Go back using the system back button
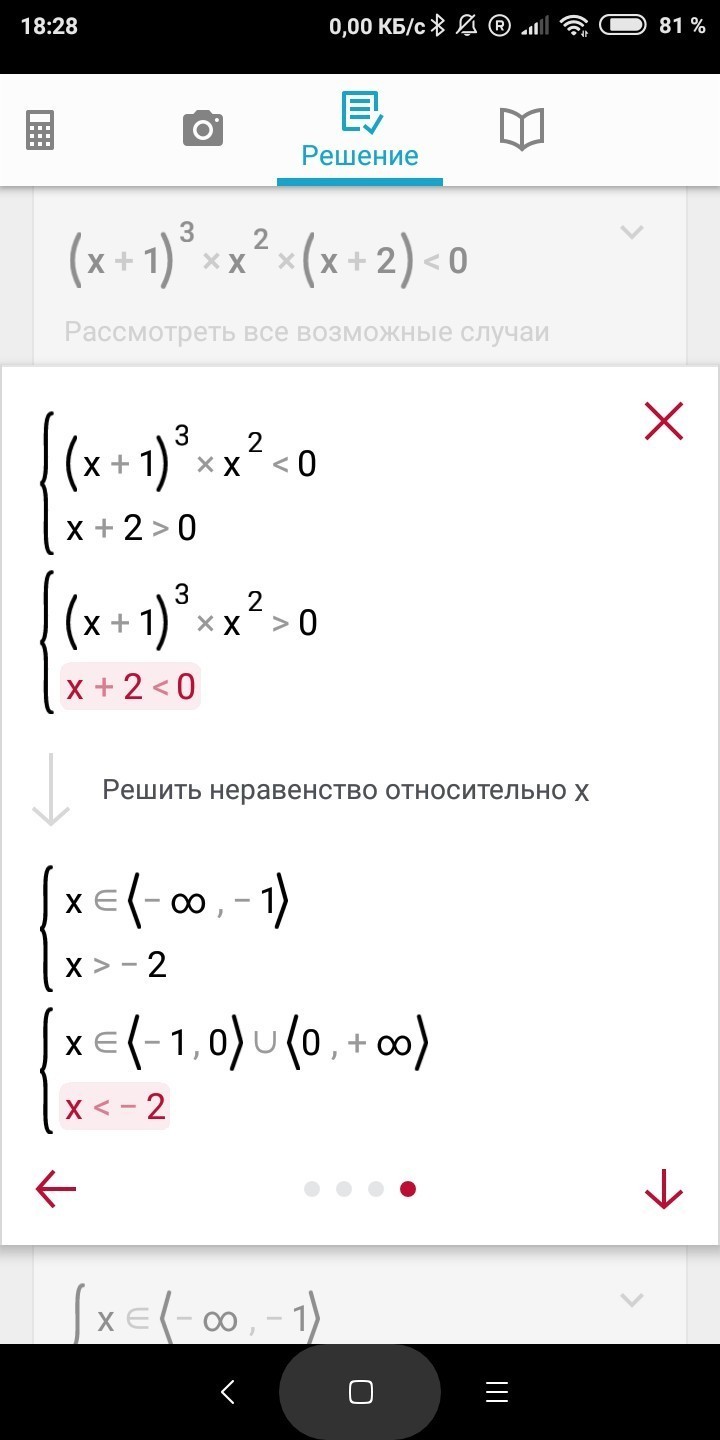 [227, 1392]
